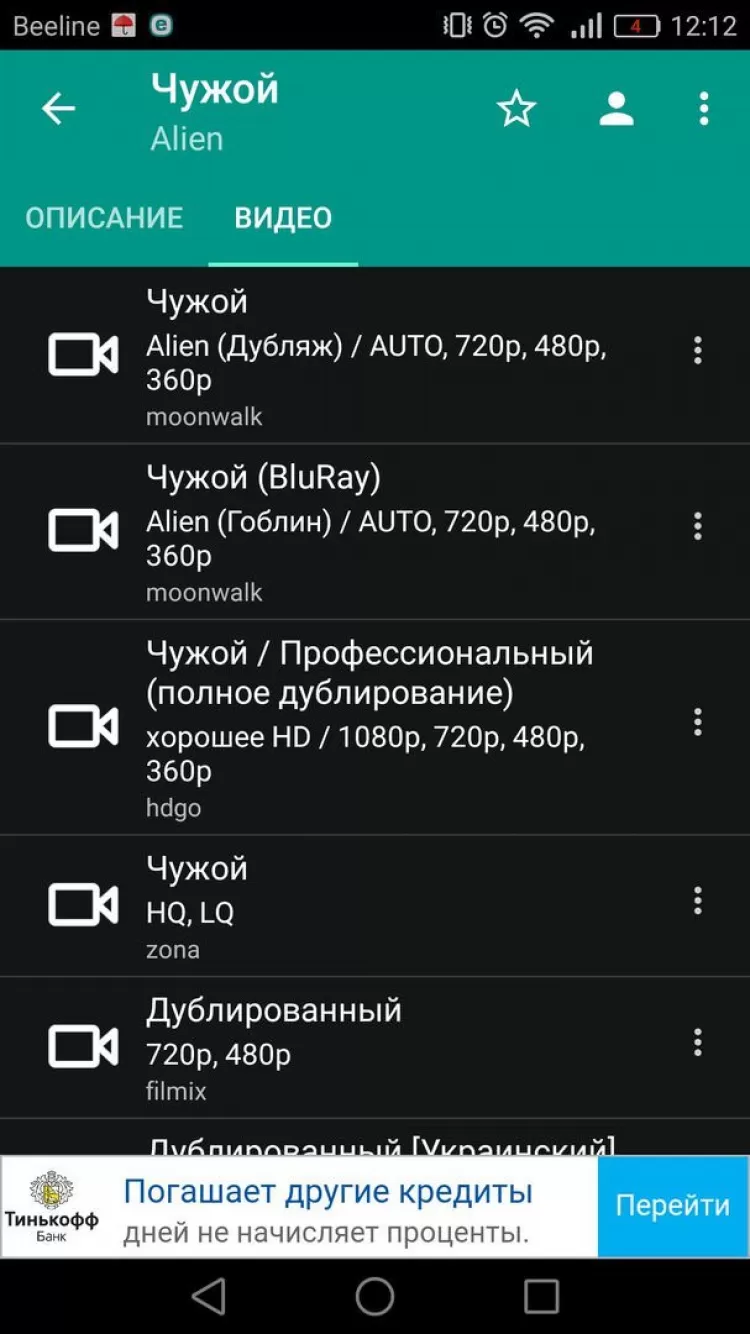Image resolution: width=750 pixels, height=1334 pixels.
Task: Add Чужой to favorites with the star
Action: click(x=516, y=109)
